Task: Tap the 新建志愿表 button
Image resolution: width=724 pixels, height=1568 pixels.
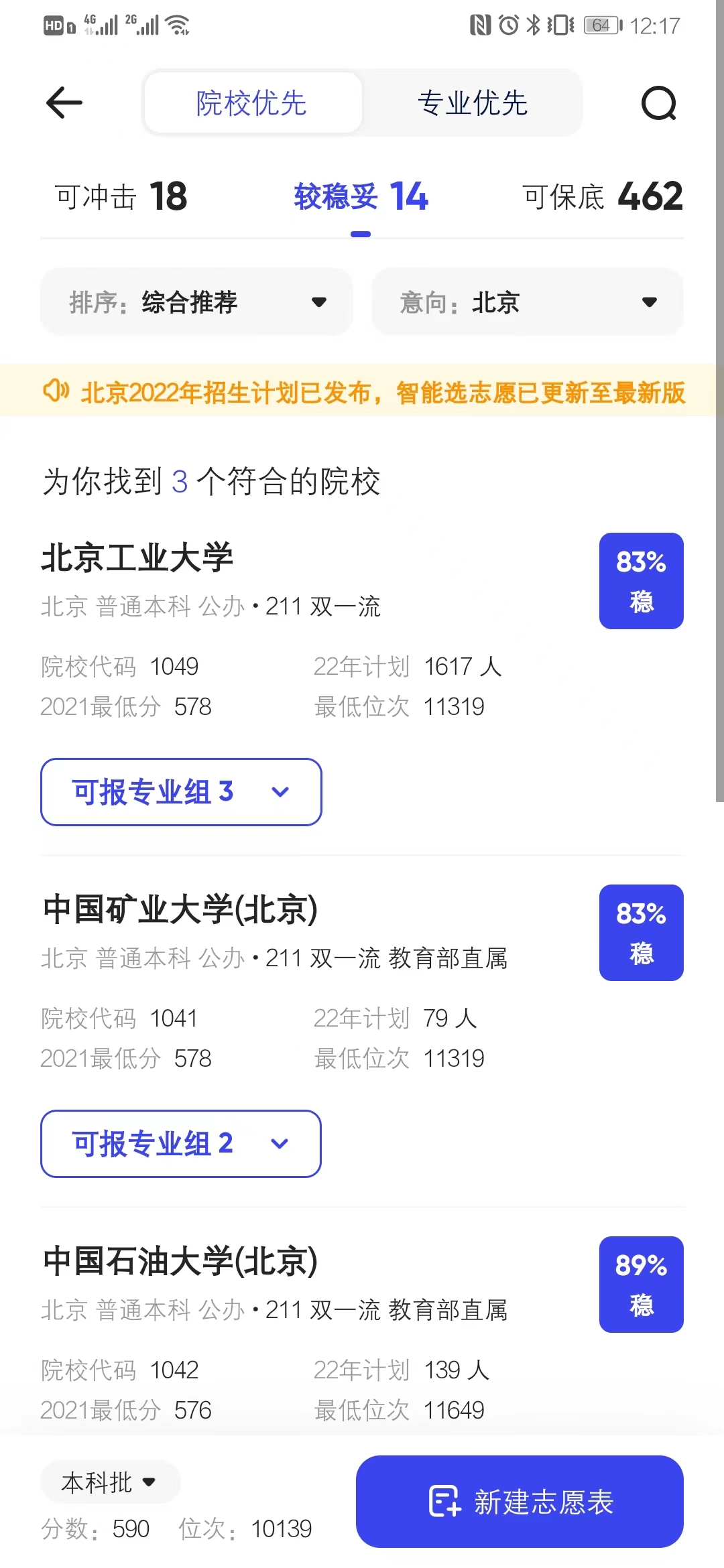Action: click(520, 1502)
